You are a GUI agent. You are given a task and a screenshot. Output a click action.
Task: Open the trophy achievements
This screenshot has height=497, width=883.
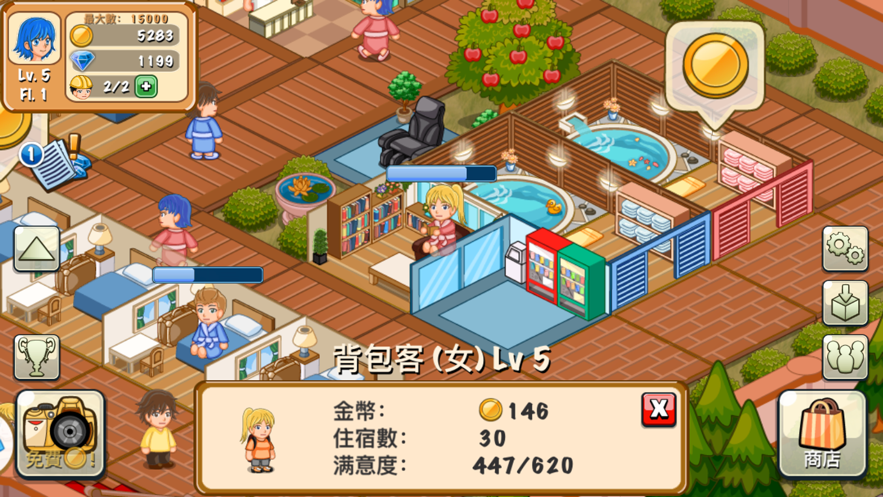point(36,357)
